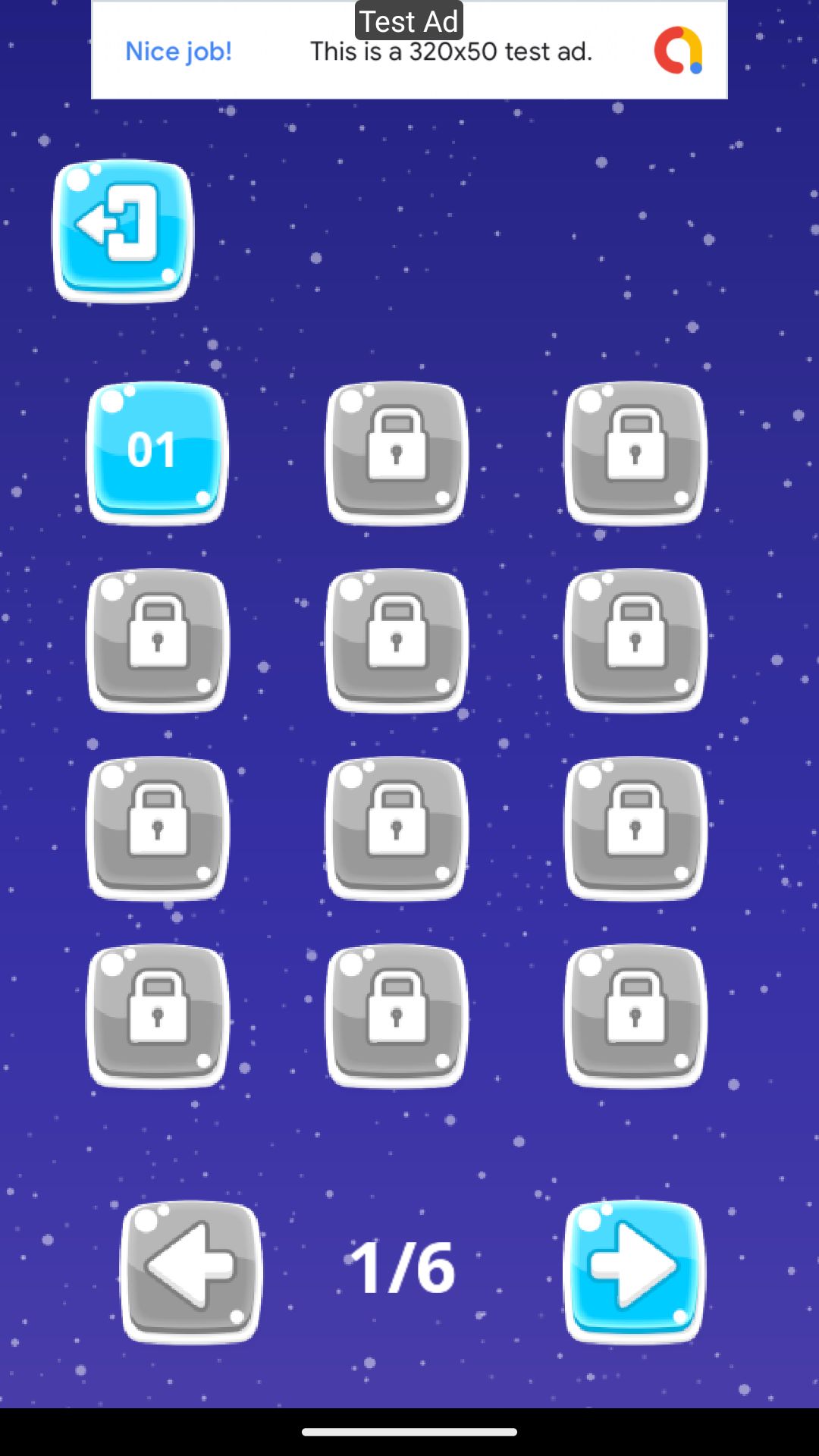Go to the next page of levels
This screenshot has height=1456, width=819.
tap(634, 1271)
